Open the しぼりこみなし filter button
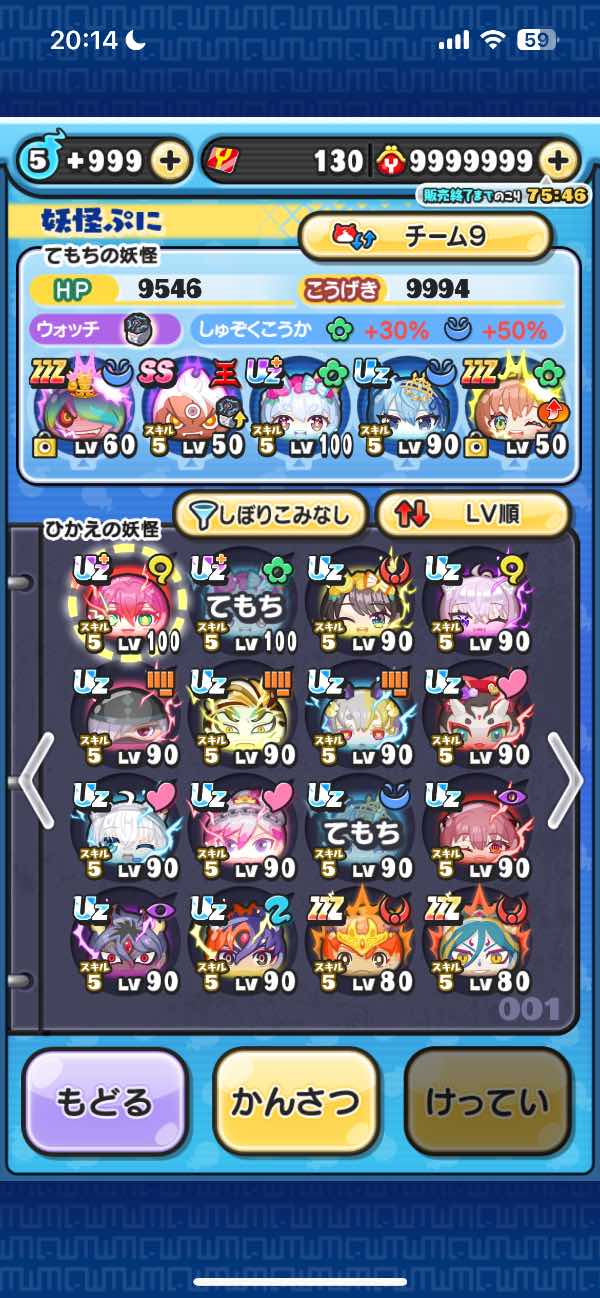The height and width of the screenshot is (1298, 600). point(271,514)
